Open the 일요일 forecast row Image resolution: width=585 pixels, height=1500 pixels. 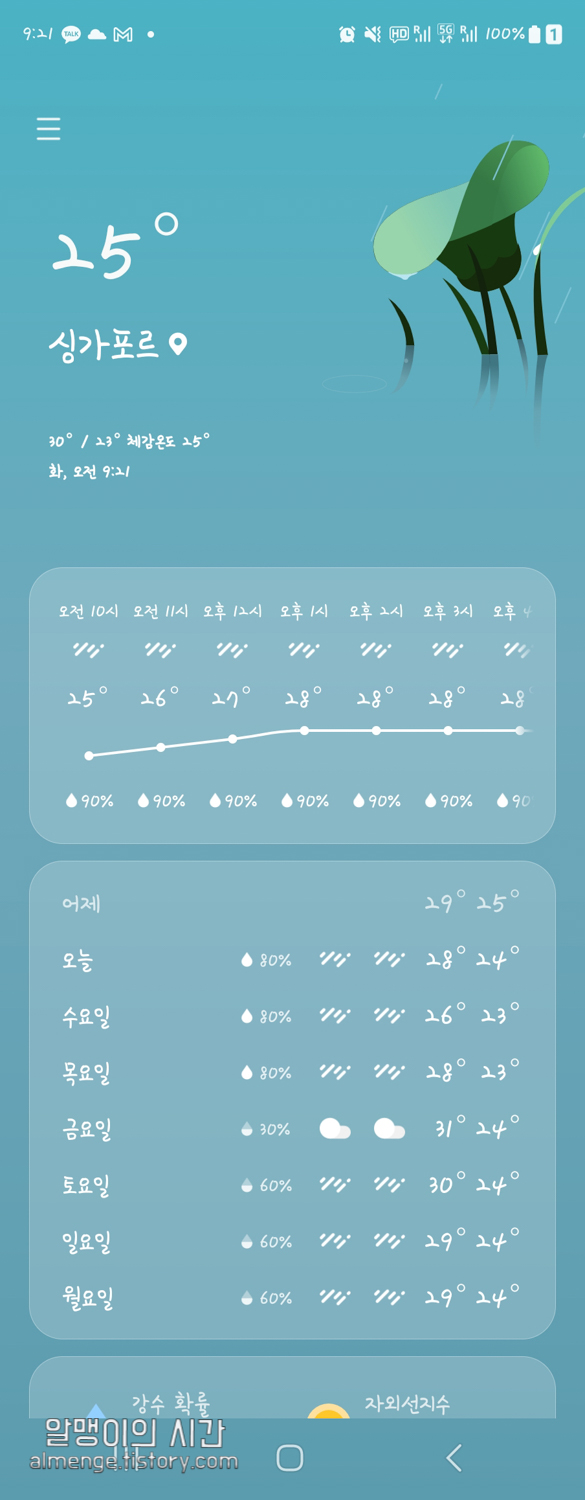pos(292,1241)
